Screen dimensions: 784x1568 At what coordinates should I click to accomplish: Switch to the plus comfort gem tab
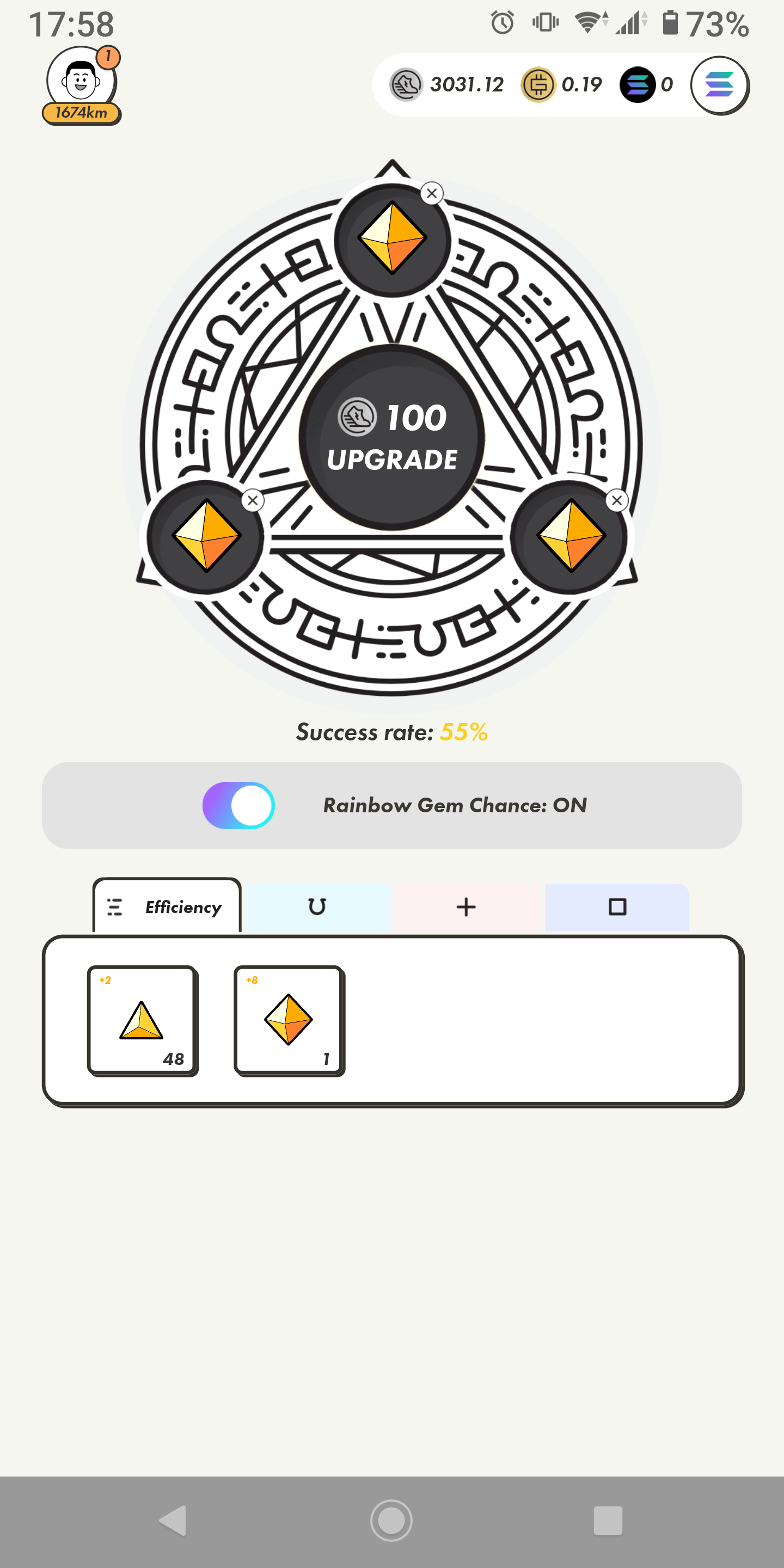[466, 907]
